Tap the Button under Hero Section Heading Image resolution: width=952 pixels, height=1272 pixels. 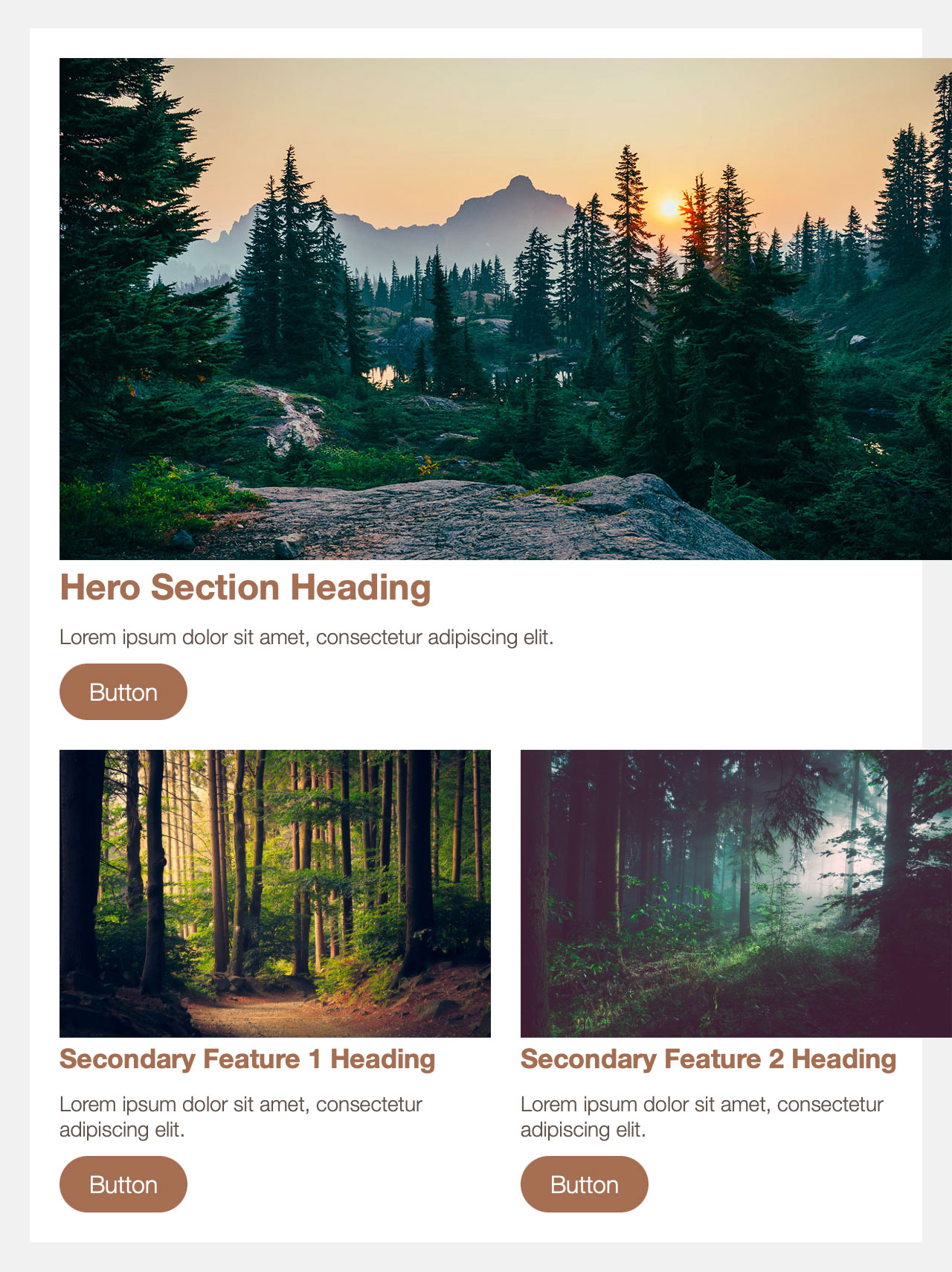pyautogui.click(x=123, y=692)
